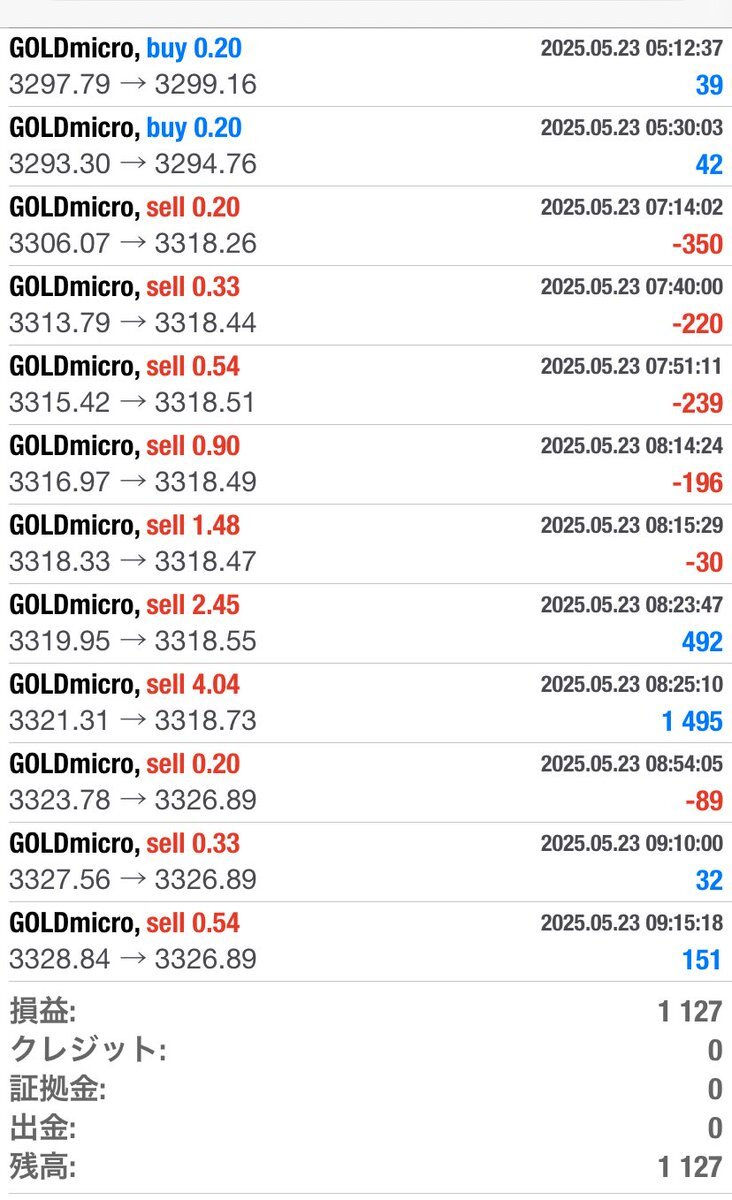732x1200 pixels.
Task: Expand the sell 0.20 trade with -350 loss
Action: coord(366,226)
